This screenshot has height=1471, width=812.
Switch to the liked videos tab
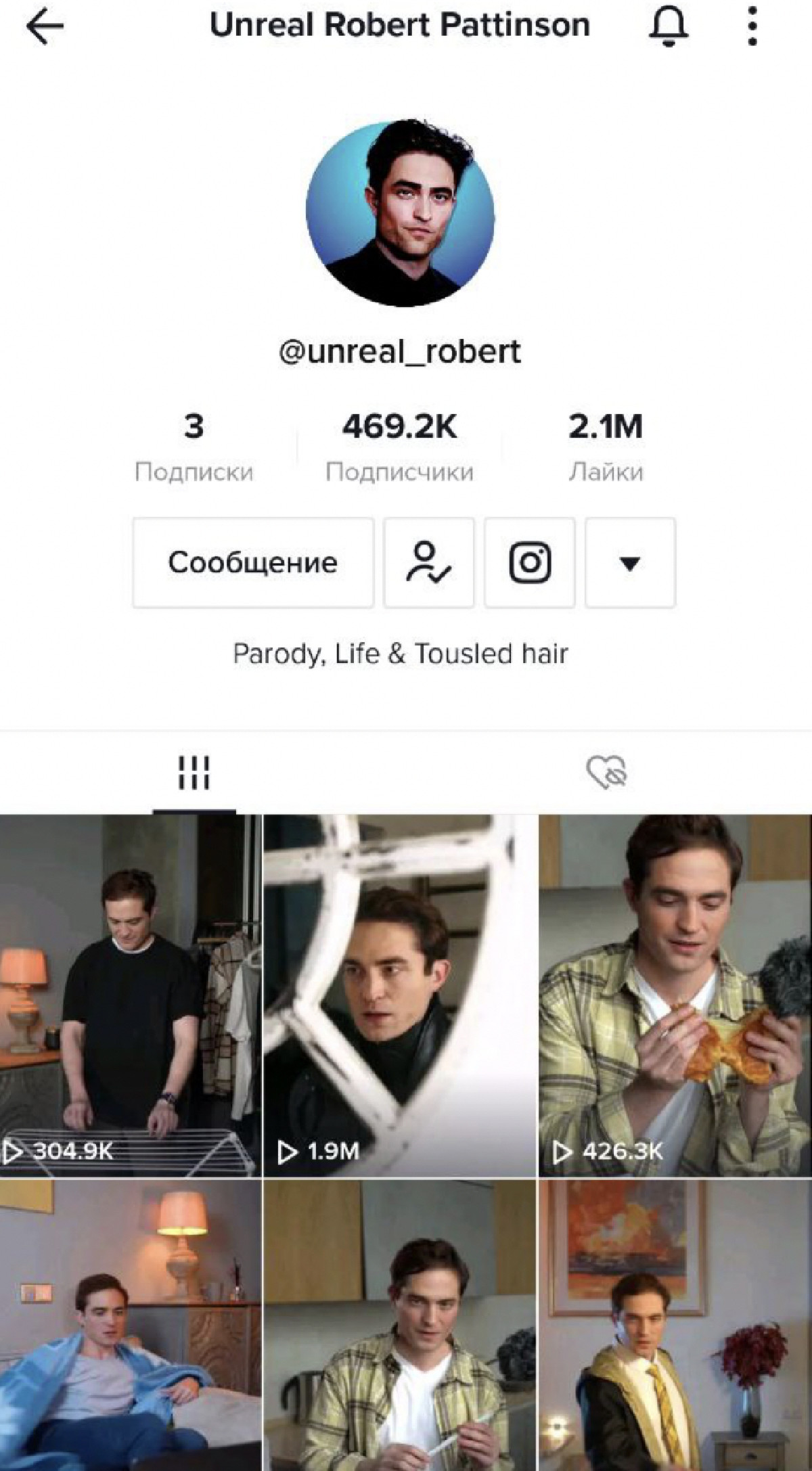tap(607, 773)
